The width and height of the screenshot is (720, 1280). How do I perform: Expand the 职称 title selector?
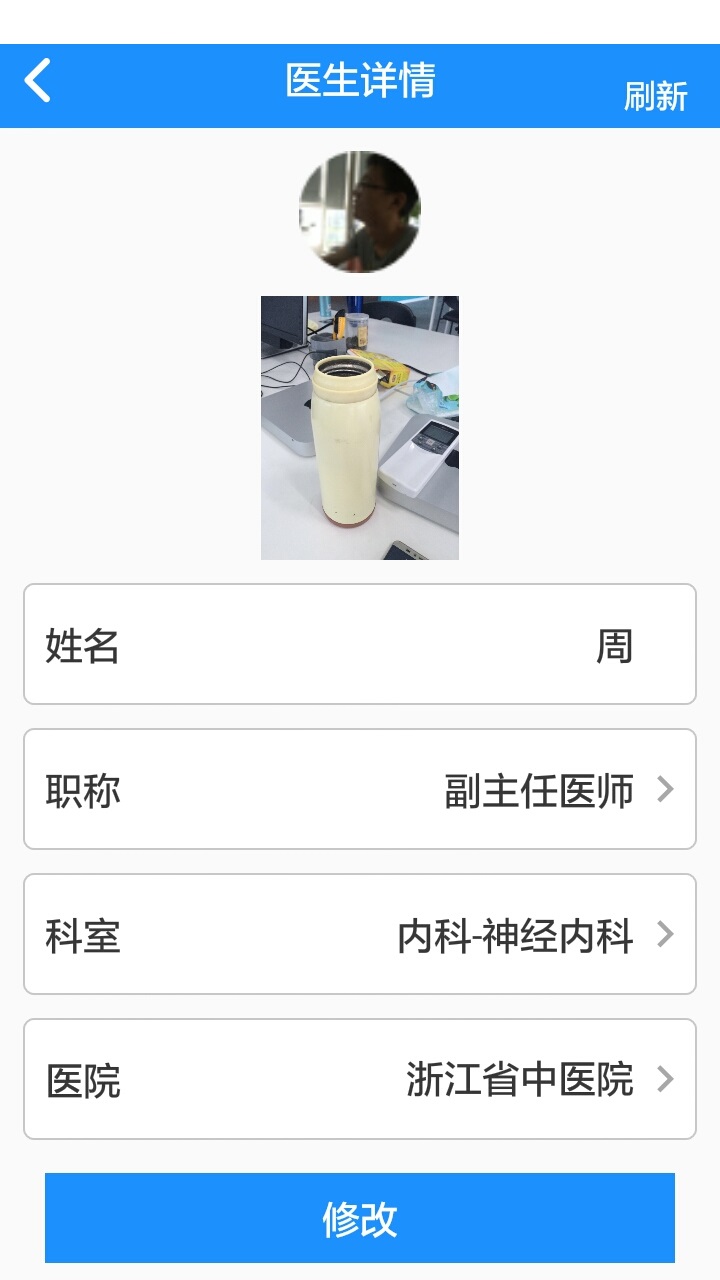coord(360,788)
